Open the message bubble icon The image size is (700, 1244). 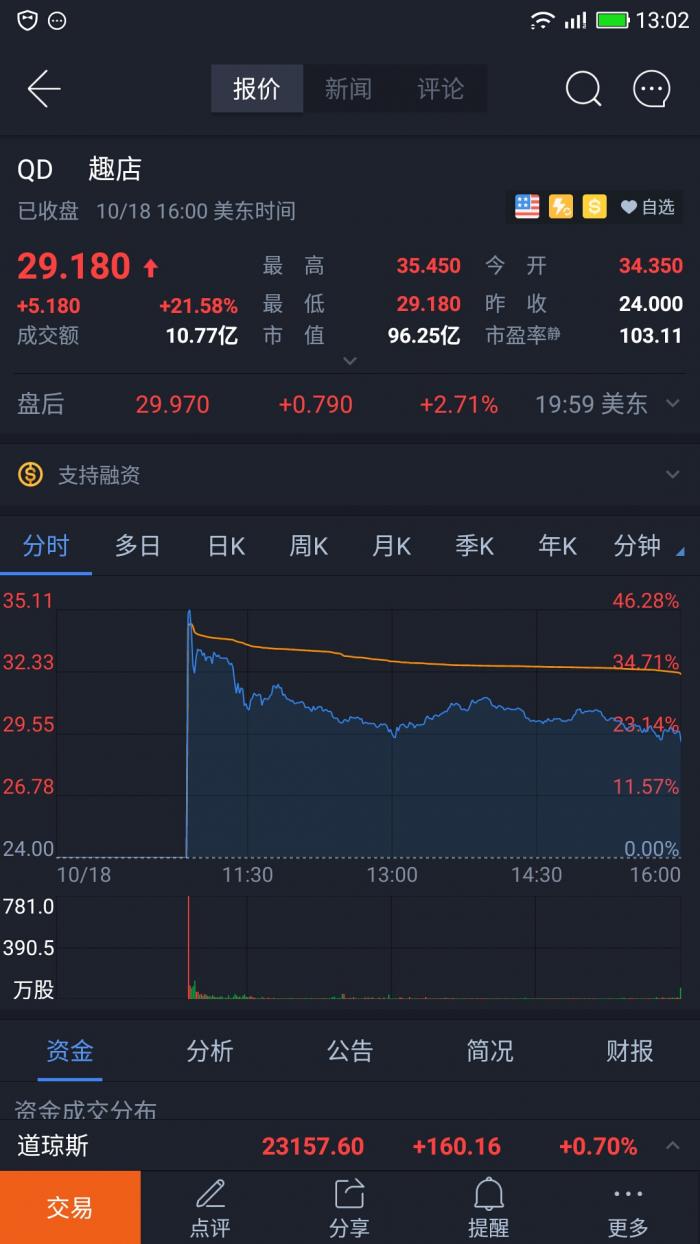(652, 89)
